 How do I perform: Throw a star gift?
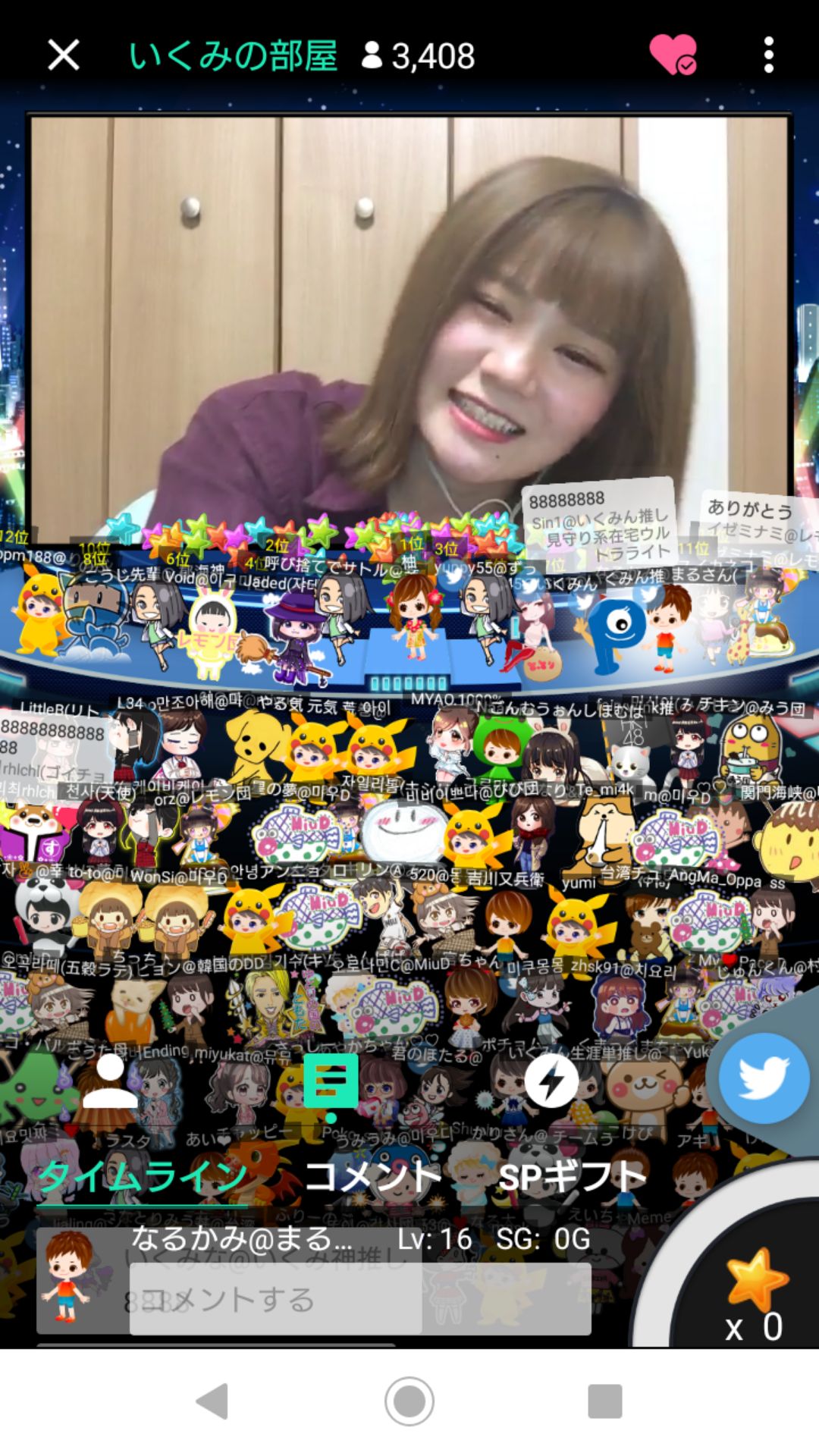755,1282
